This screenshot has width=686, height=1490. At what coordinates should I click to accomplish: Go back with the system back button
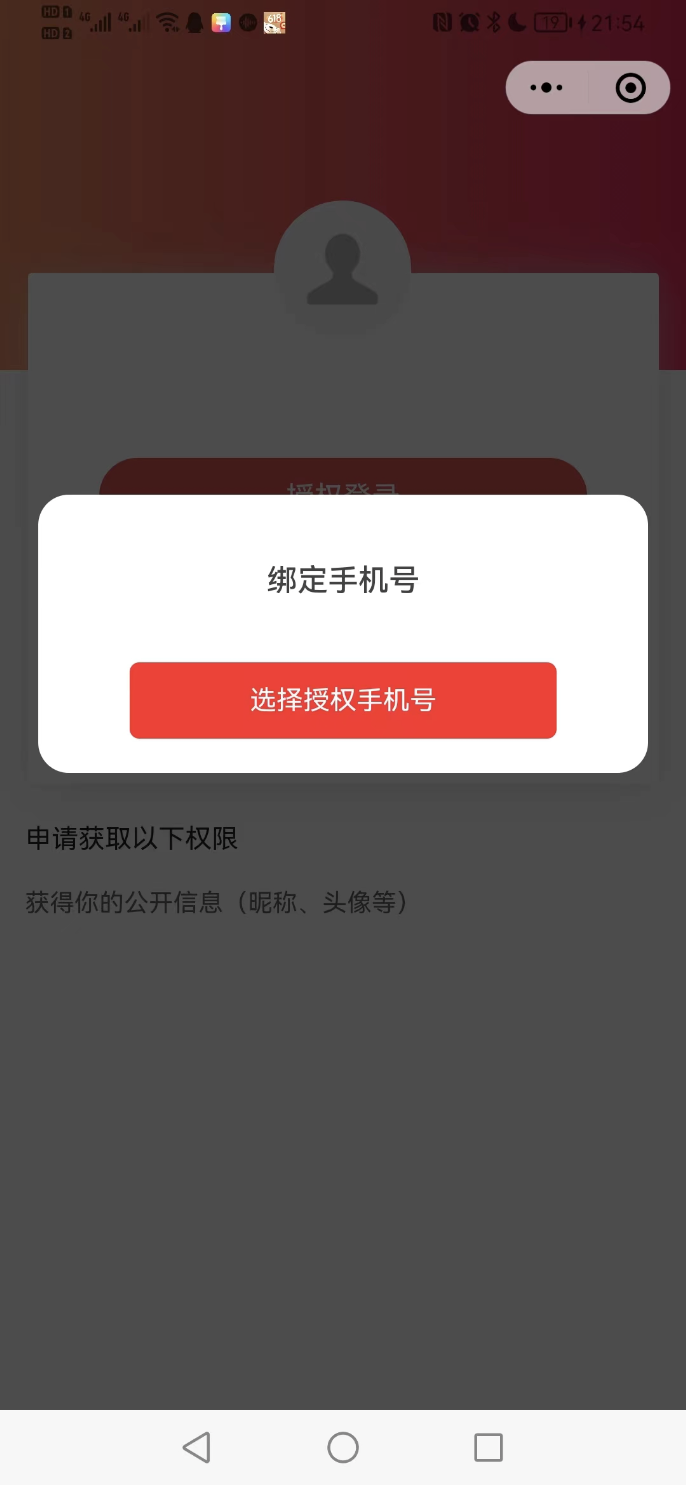point(197,1447)
